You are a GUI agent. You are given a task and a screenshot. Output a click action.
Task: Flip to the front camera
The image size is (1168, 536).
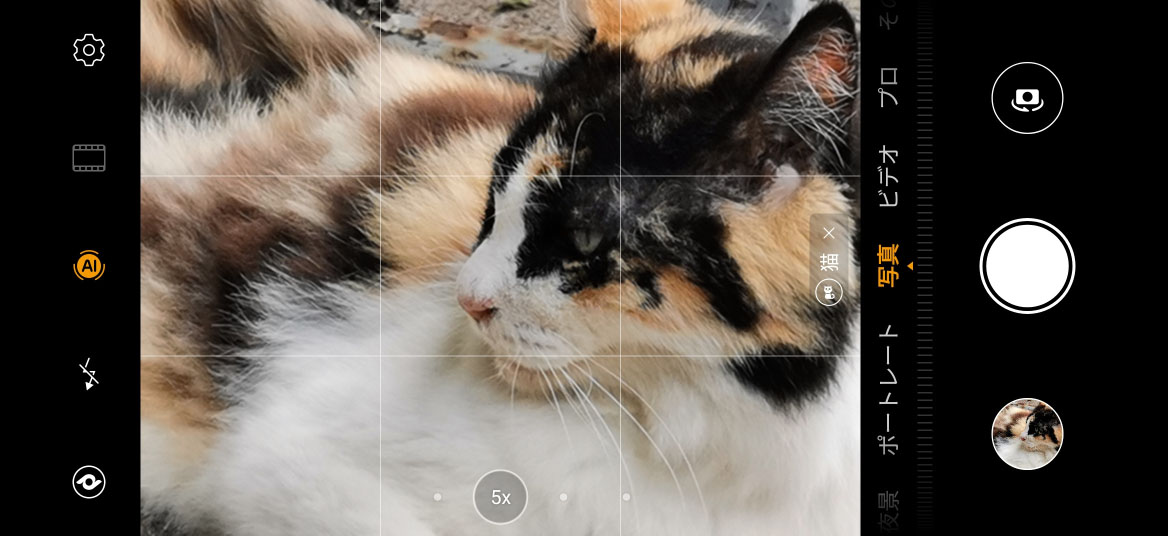tap(1027, 98)
